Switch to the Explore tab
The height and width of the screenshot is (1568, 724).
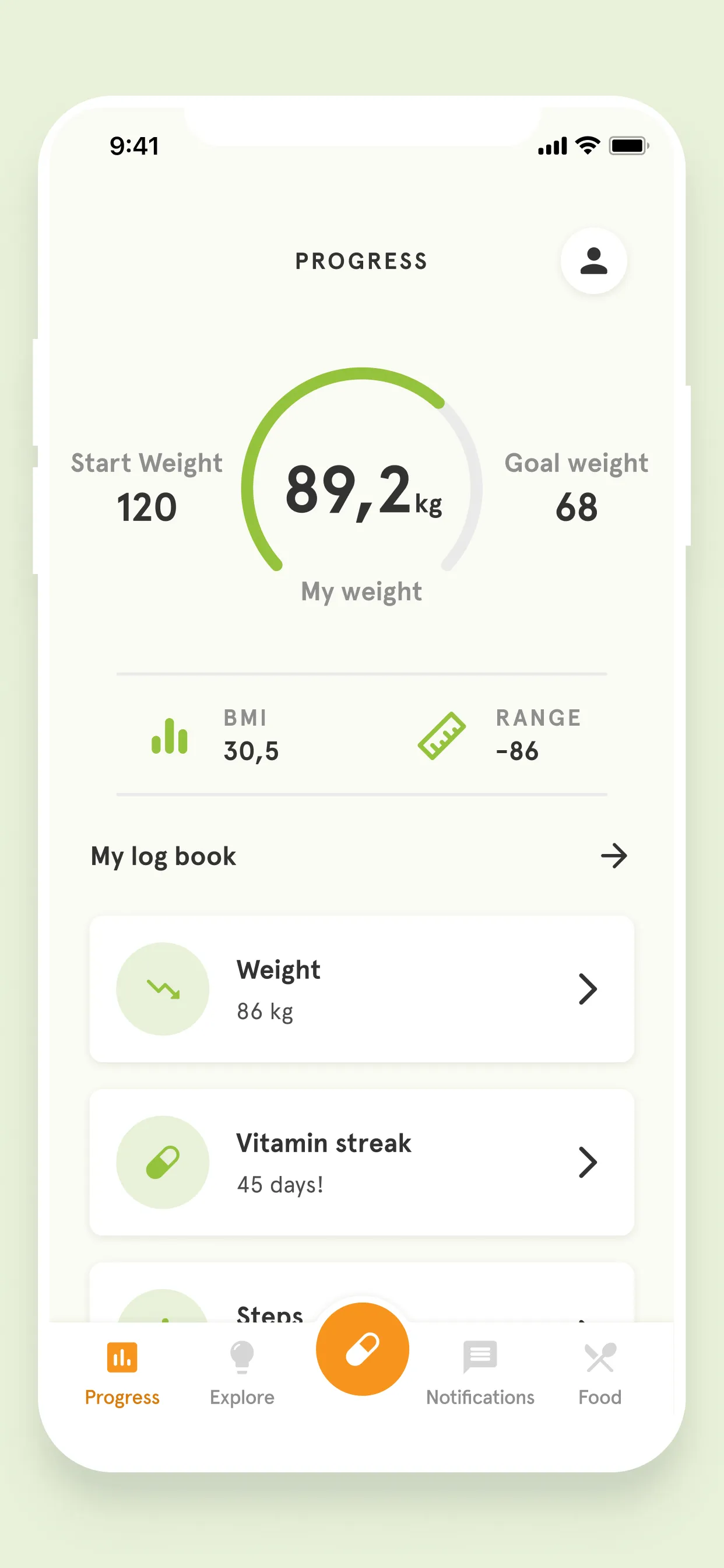[x=241, y=1373]
